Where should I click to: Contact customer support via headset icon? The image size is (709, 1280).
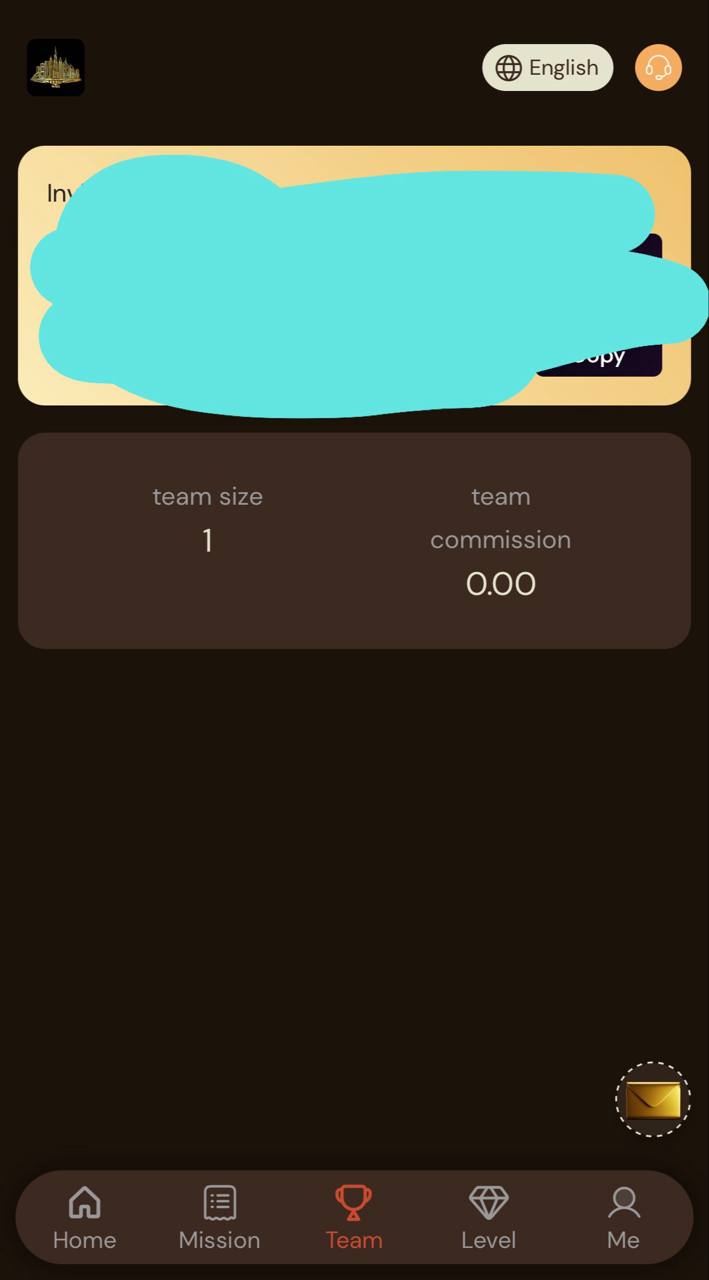pos(658,68)
